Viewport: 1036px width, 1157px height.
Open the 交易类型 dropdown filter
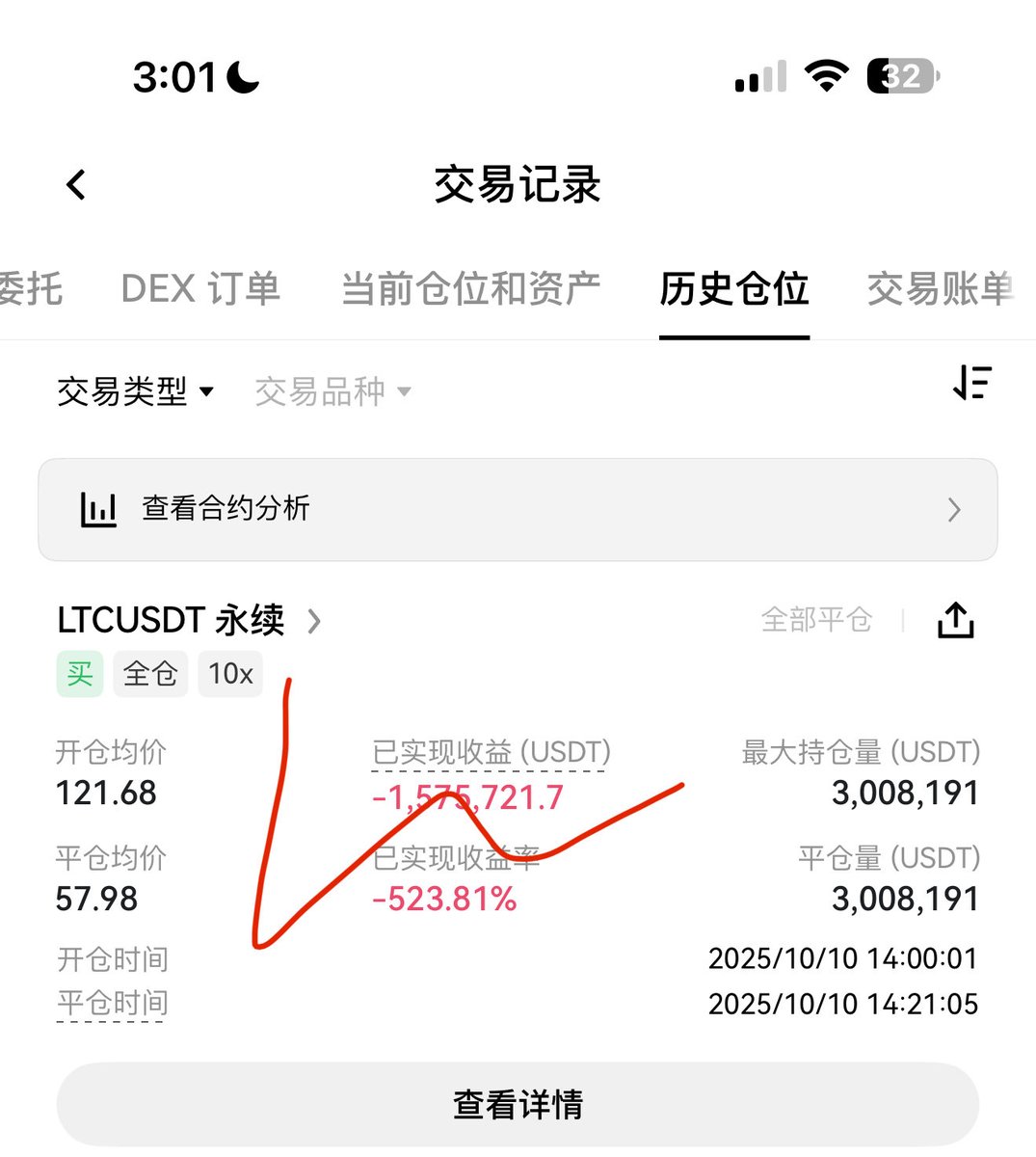click(135, 391)
